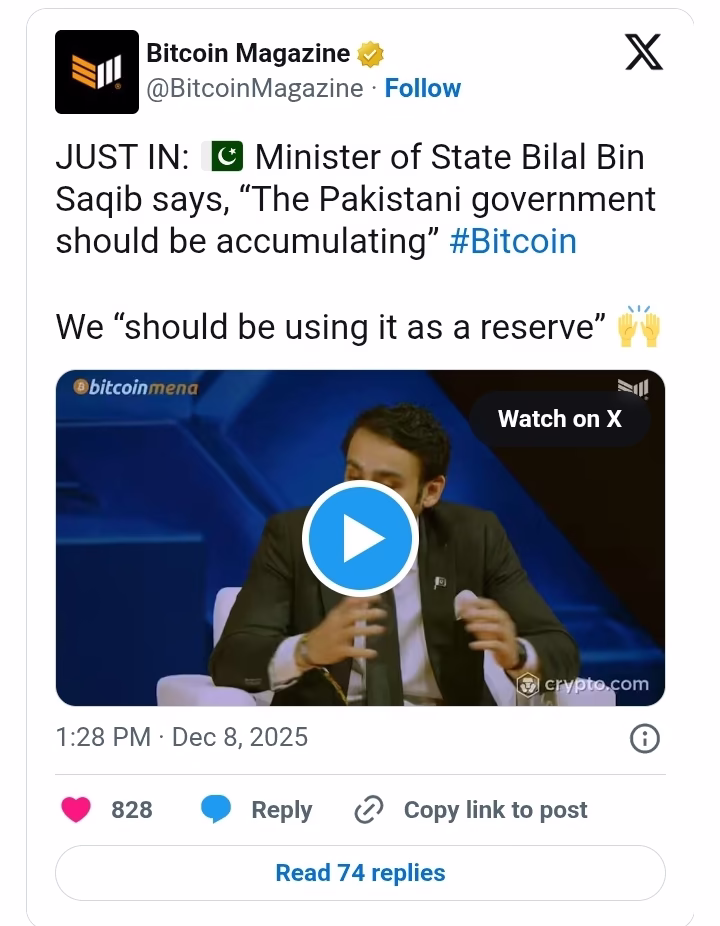720x926 pixels.
Task: Like this post with the heart
Action: coord(77,809)
